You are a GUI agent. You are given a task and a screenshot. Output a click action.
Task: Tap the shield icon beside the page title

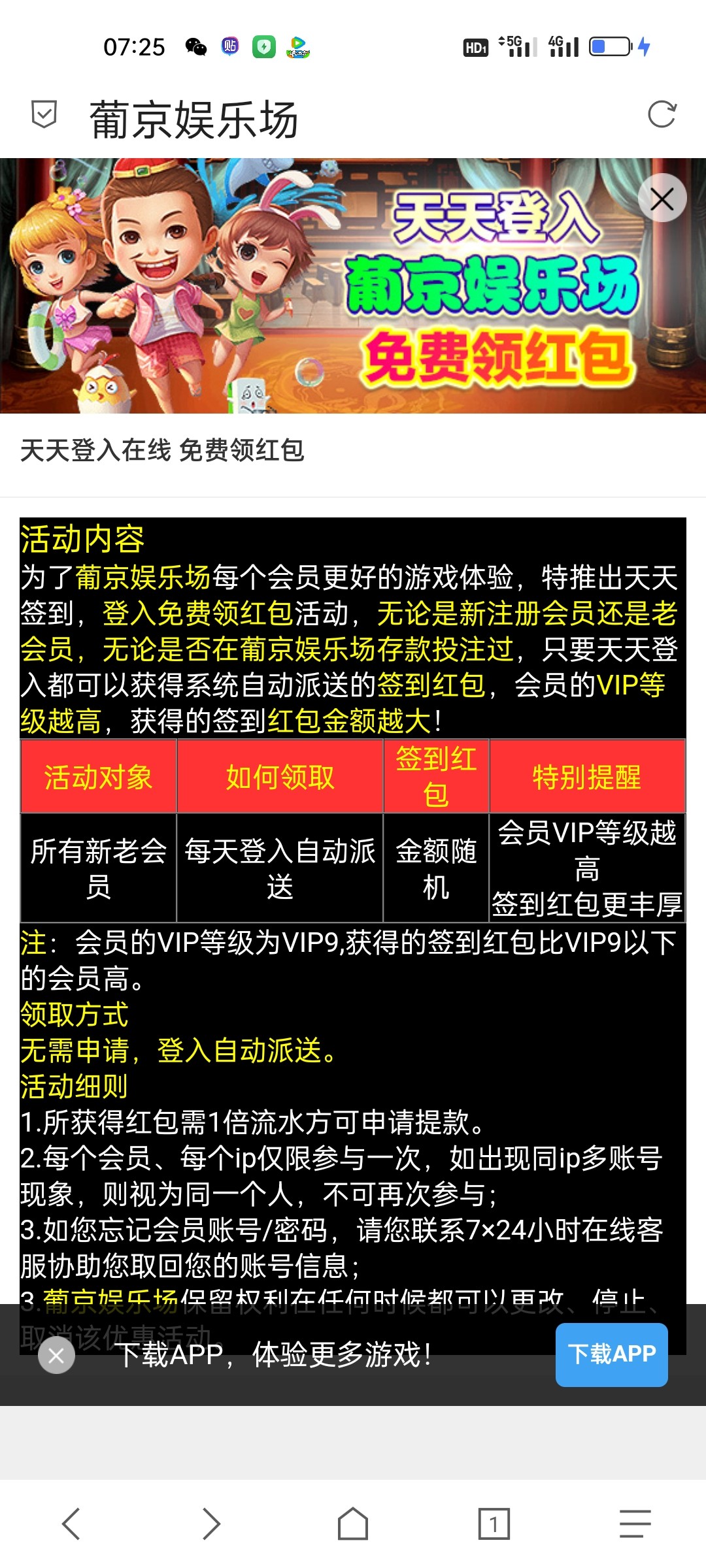click(x=44, y=115)
